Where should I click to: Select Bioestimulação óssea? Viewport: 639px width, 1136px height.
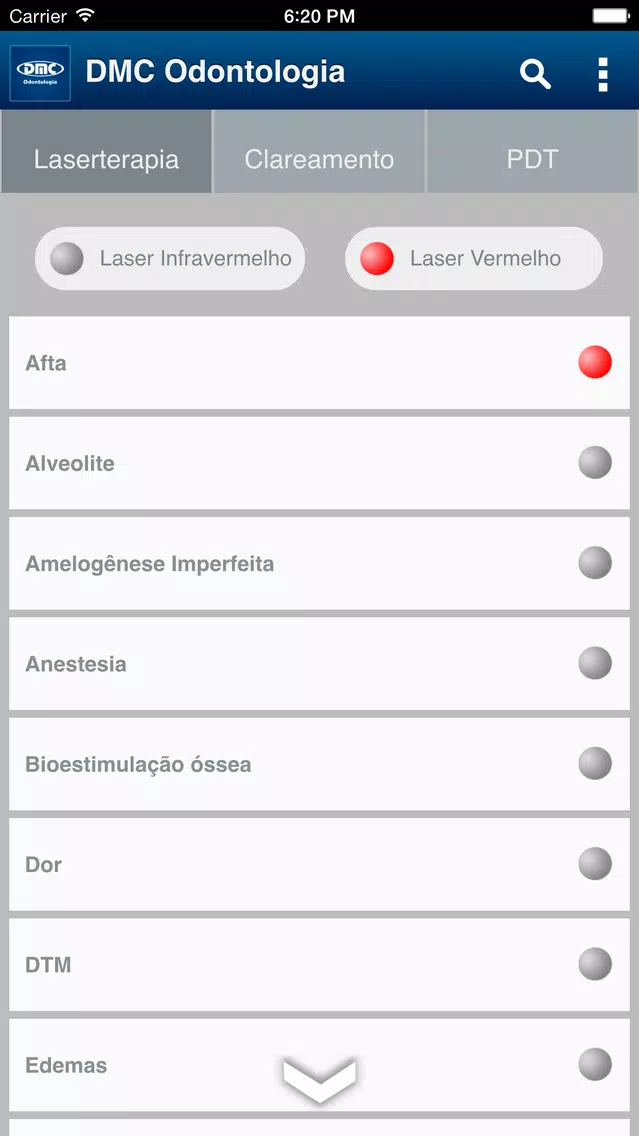pos(320,764)
